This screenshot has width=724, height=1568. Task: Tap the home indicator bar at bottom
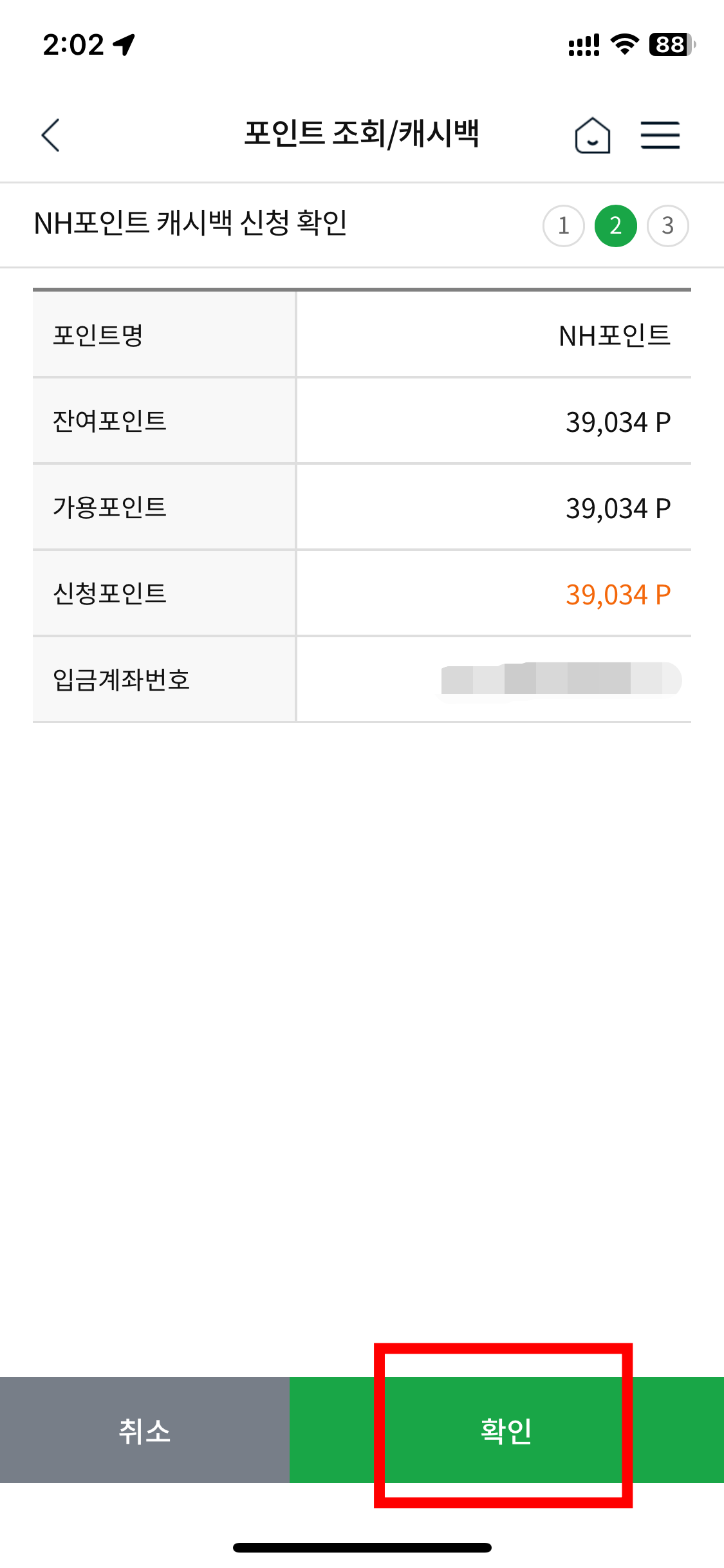362,1547
